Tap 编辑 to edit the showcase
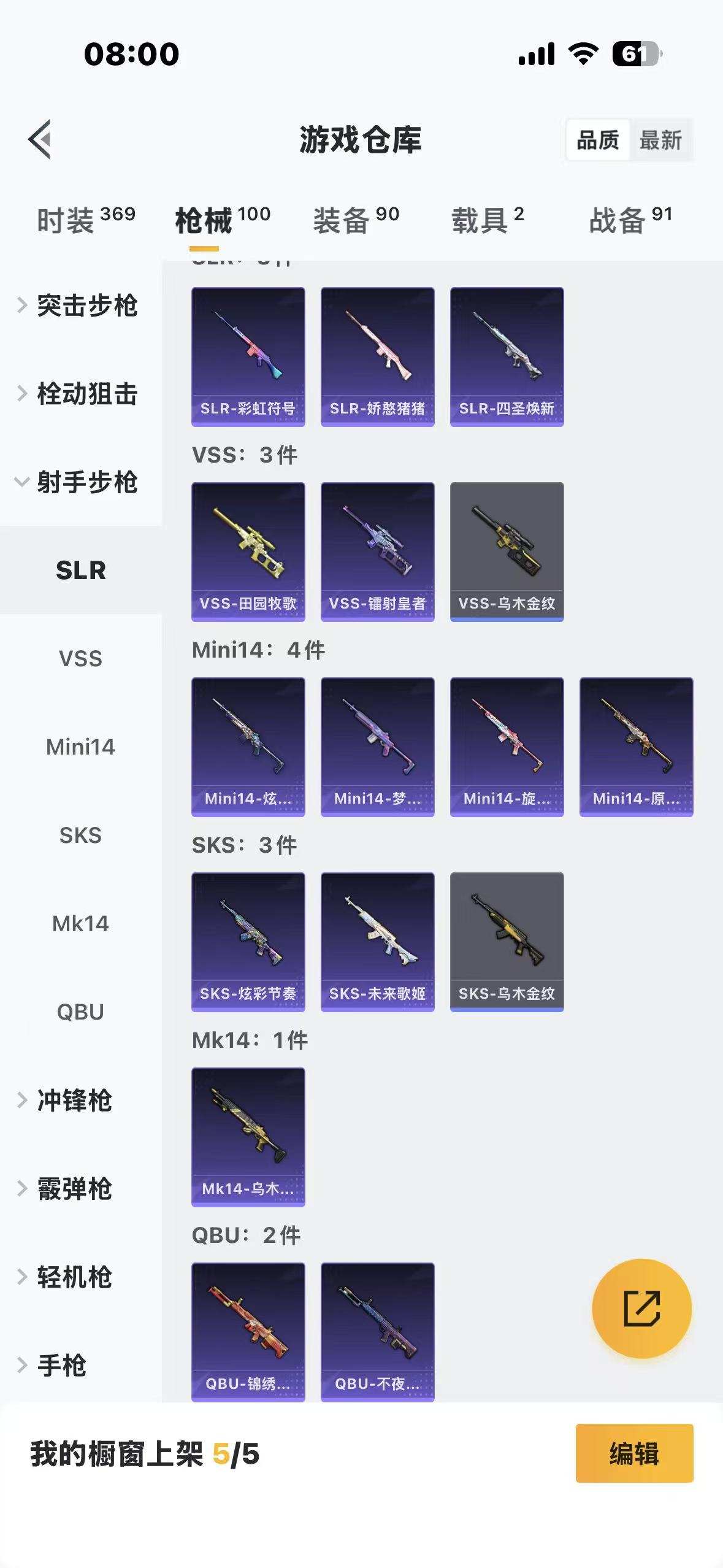Viewport: 723px width, 1568px height. [x=634, y=1453]
